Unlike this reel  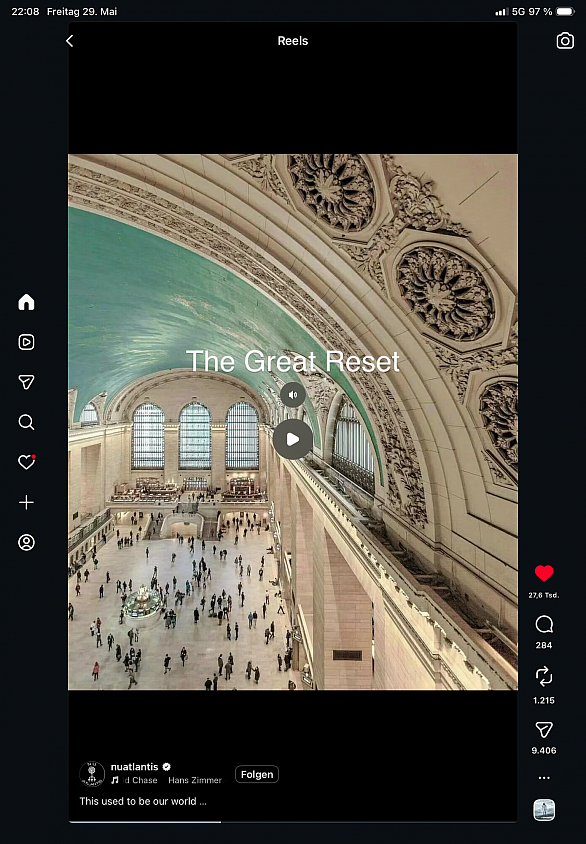pyautogui.click(x=544, y=573)
